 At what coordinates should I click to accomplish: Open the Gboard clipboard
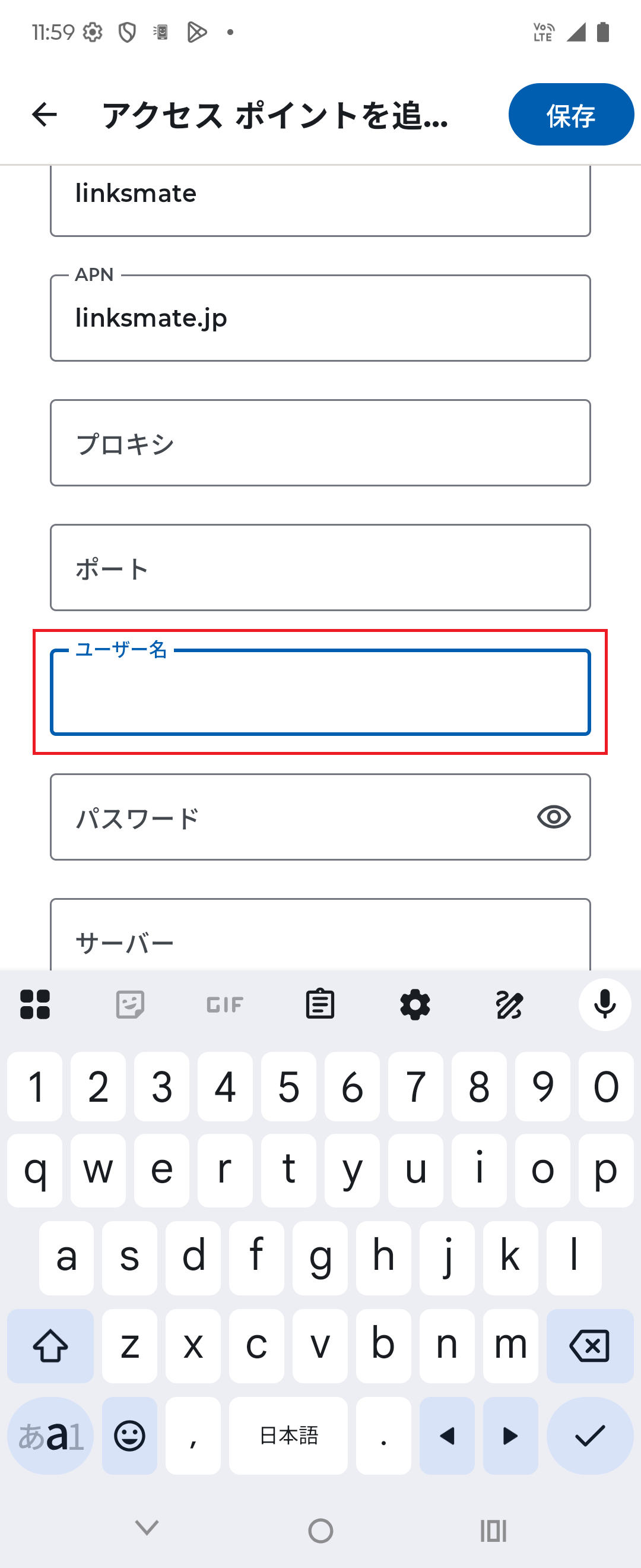point(320,1003)
